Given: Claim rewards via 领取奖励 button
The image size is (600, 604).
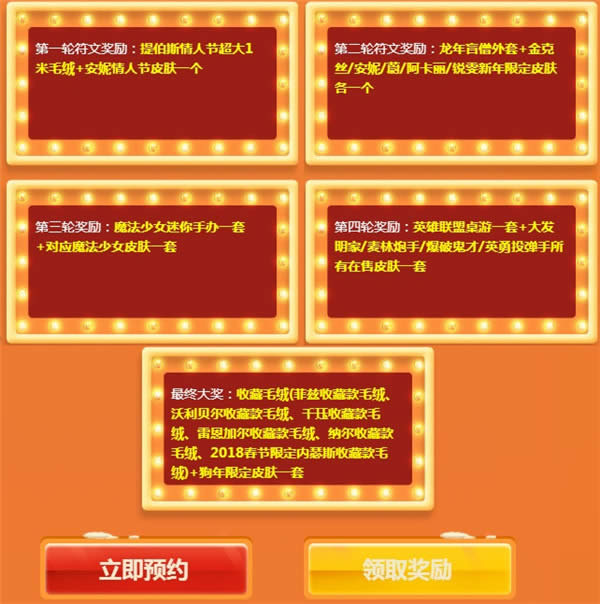Looking at the screenshot, I should tap(408, 569).
